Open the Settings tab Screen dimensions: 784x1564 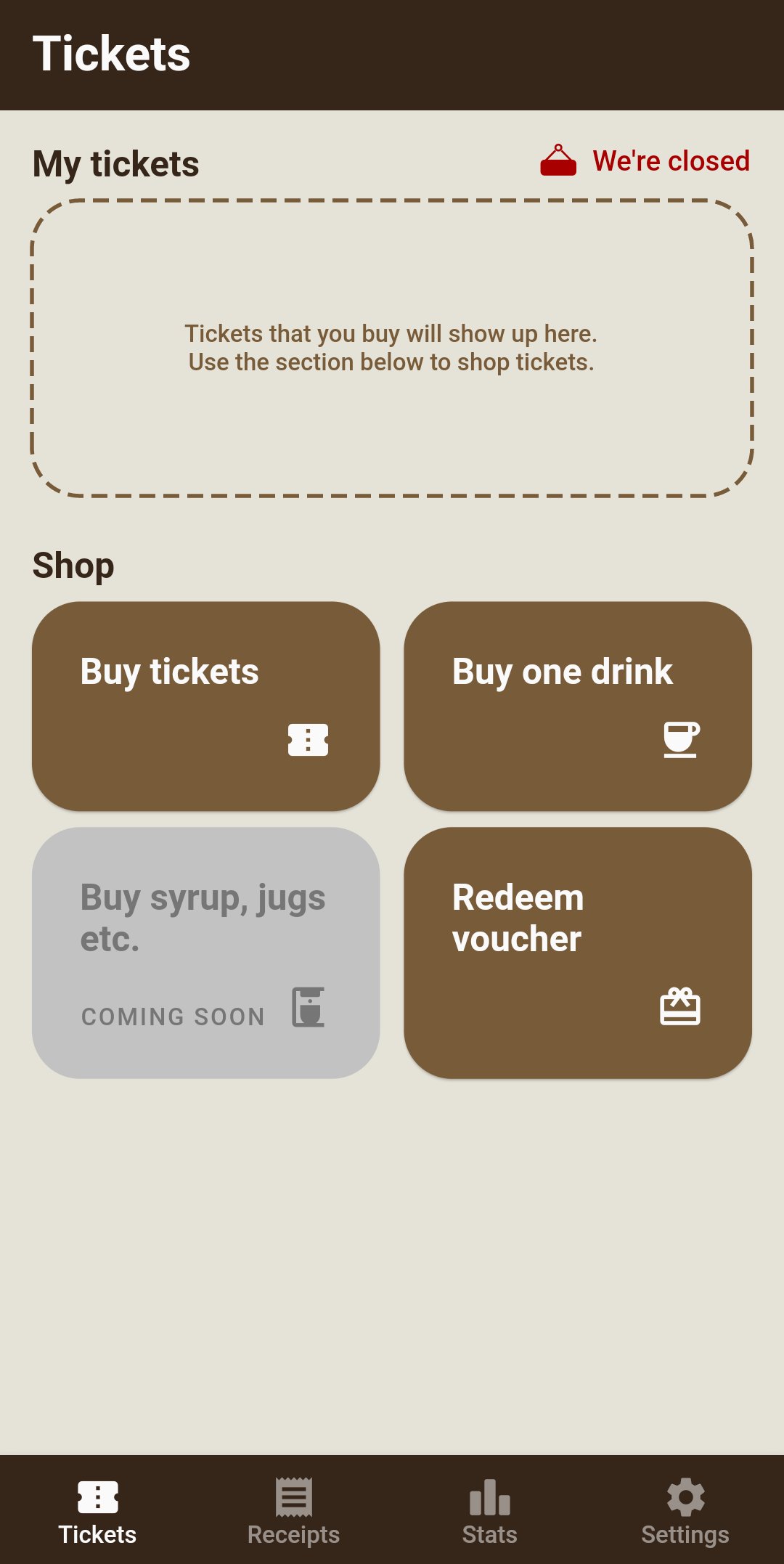pos(686,1510)
